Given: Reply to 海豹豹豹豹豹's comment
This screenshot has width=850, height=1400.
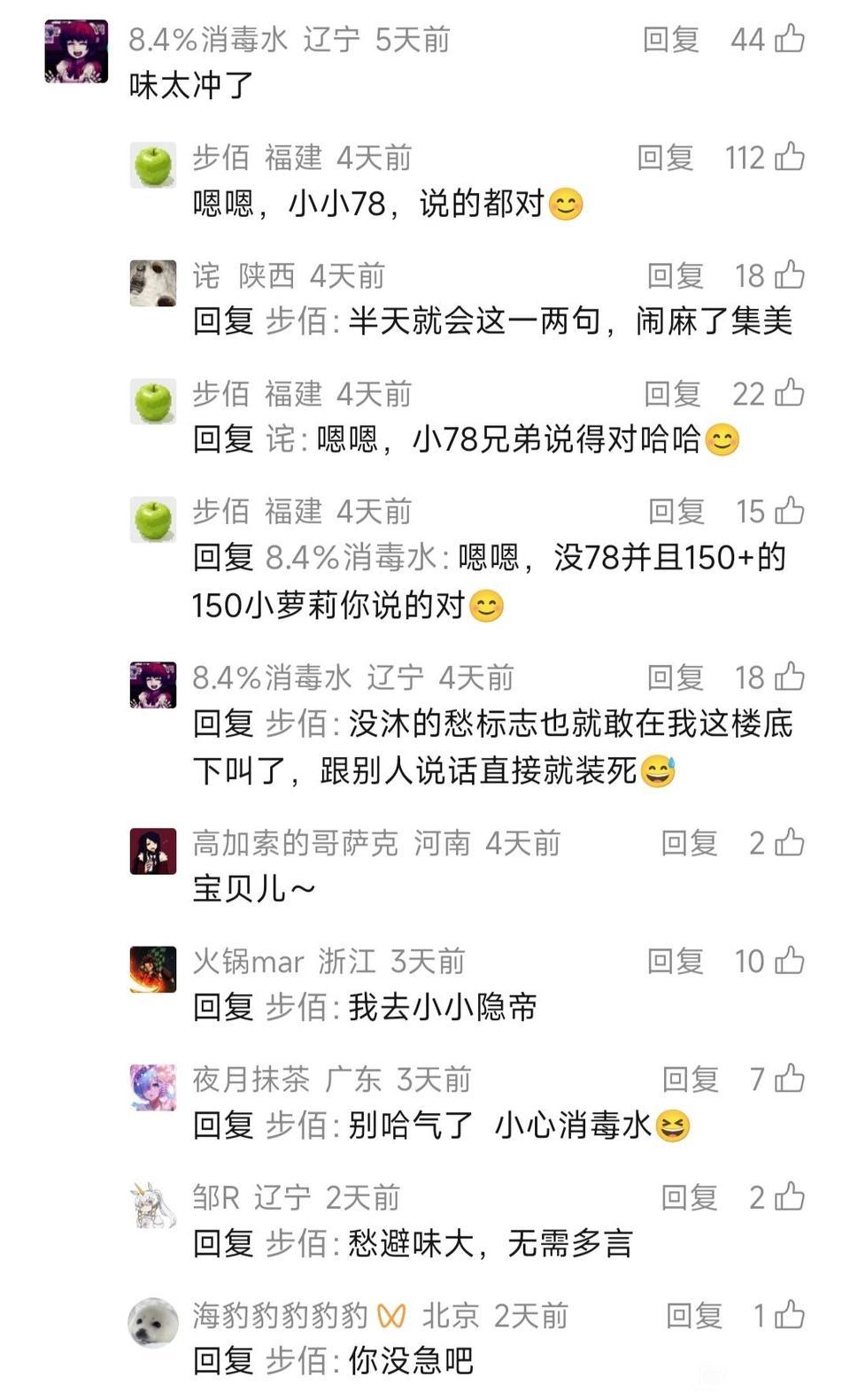Looking at the screenshot, I should click(694, 1316).
